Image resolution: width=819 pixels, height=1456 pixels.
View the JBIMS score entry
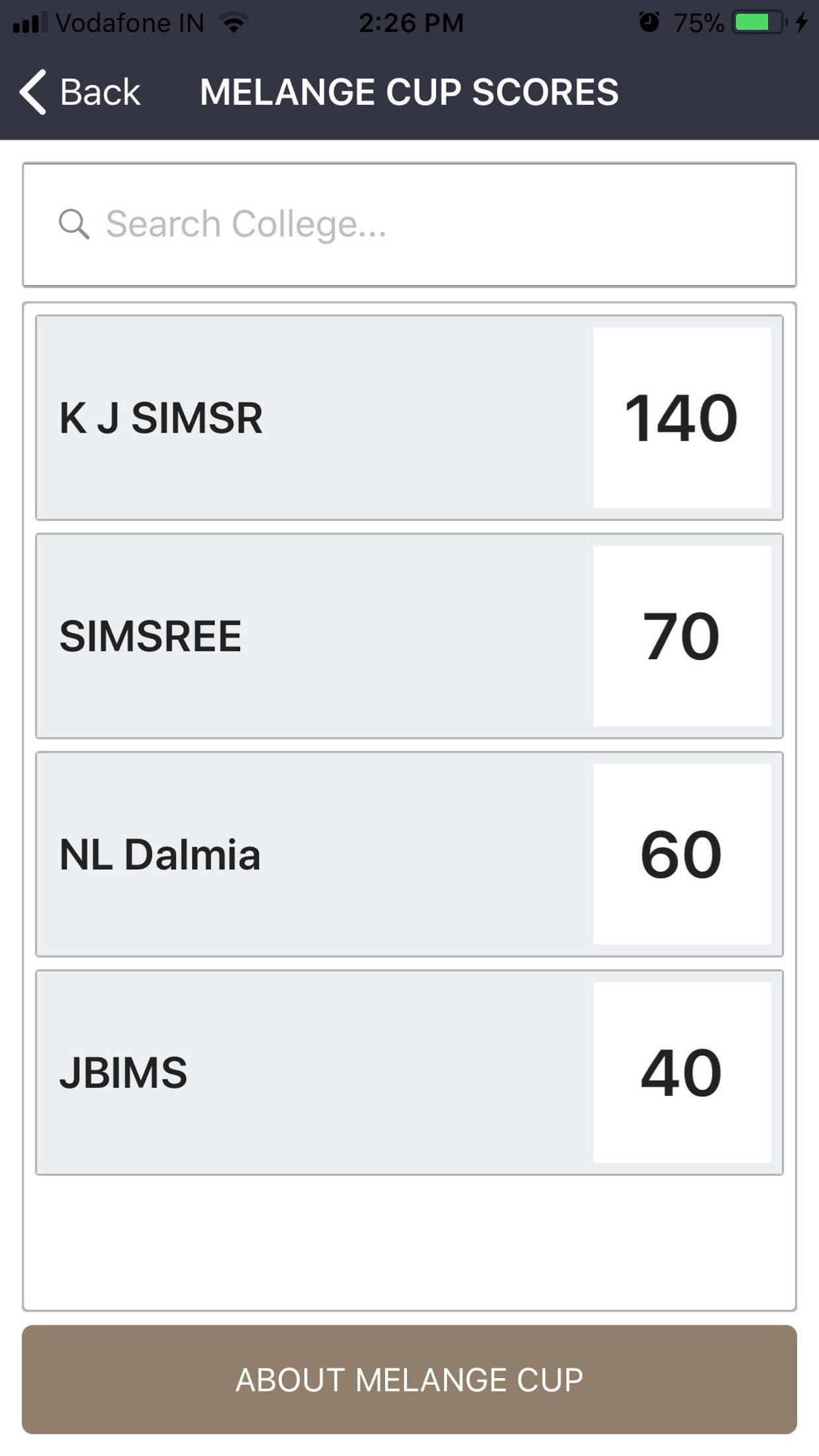(x=409, y=1072)
